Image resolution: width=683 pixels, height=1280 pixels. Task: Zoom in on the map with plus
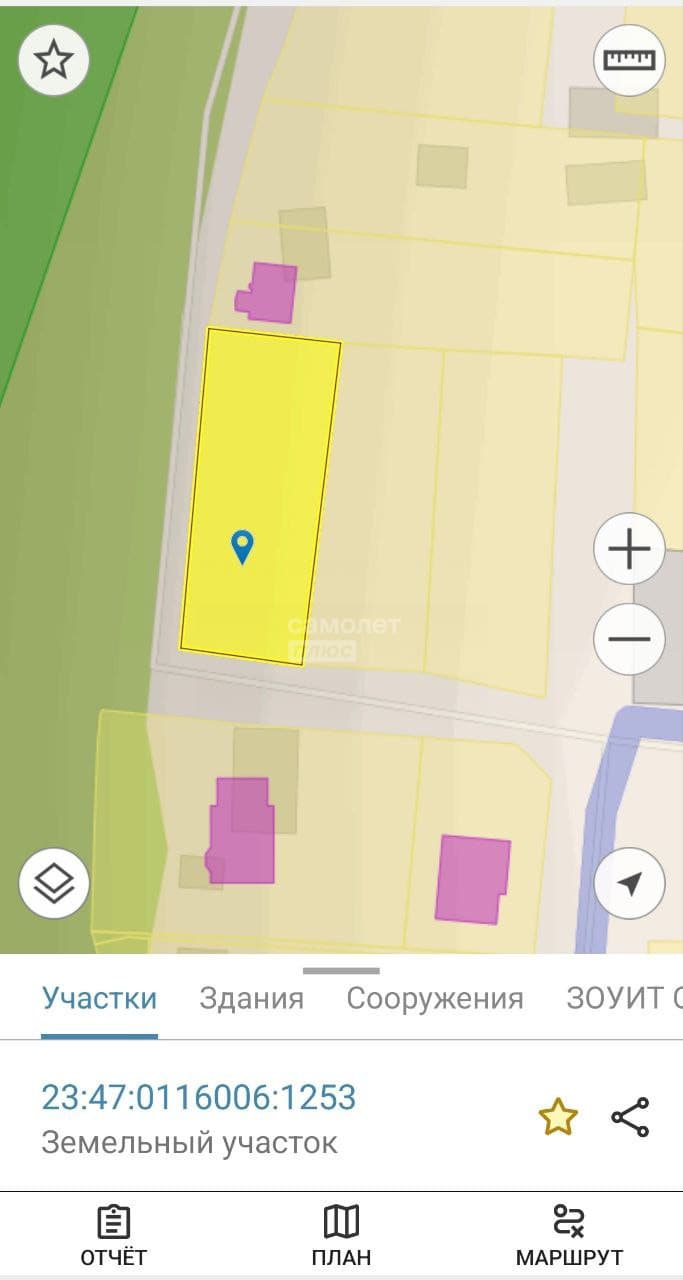coord(629,549)
